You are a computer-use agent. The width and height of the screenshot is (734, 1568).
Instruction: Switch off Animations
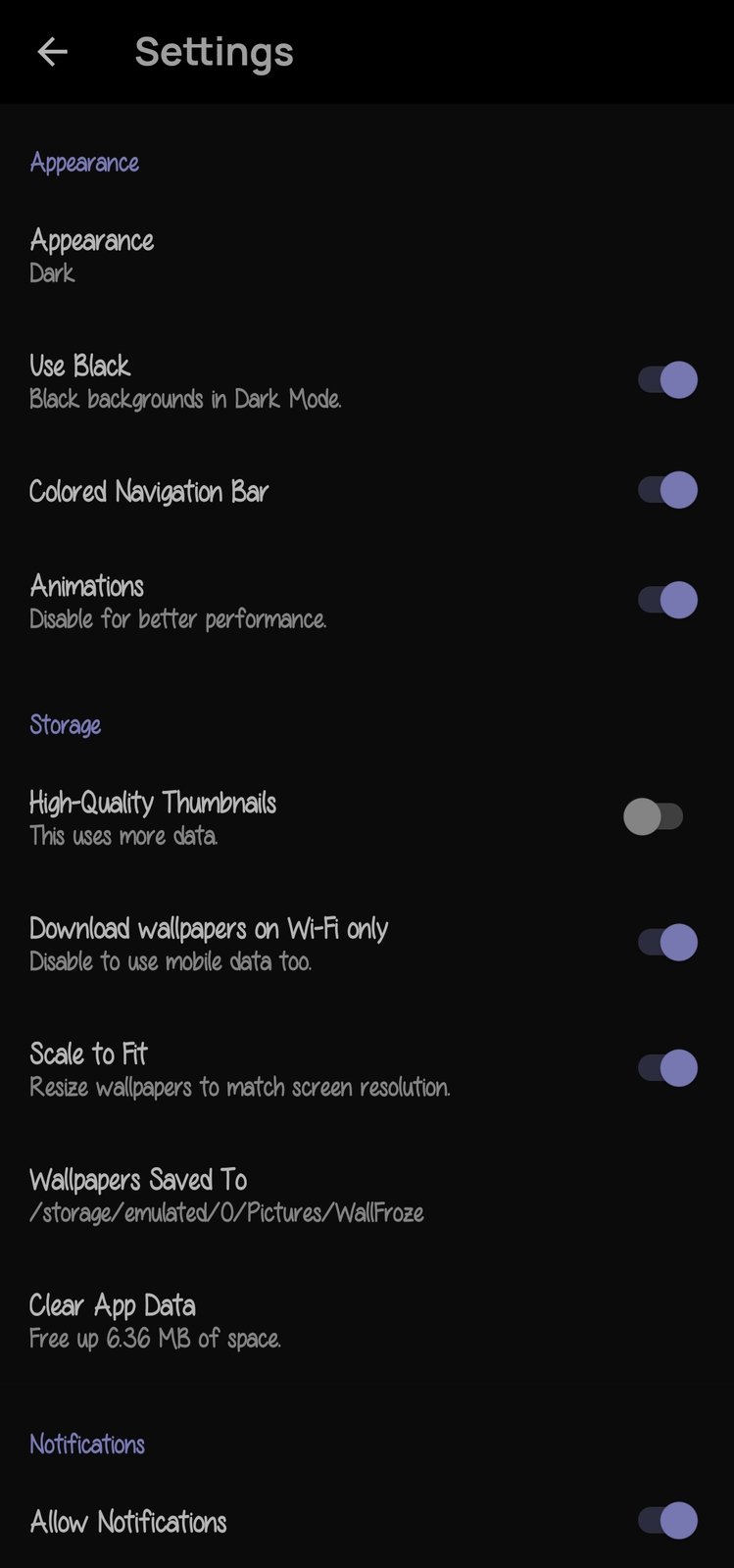point(667,600)
